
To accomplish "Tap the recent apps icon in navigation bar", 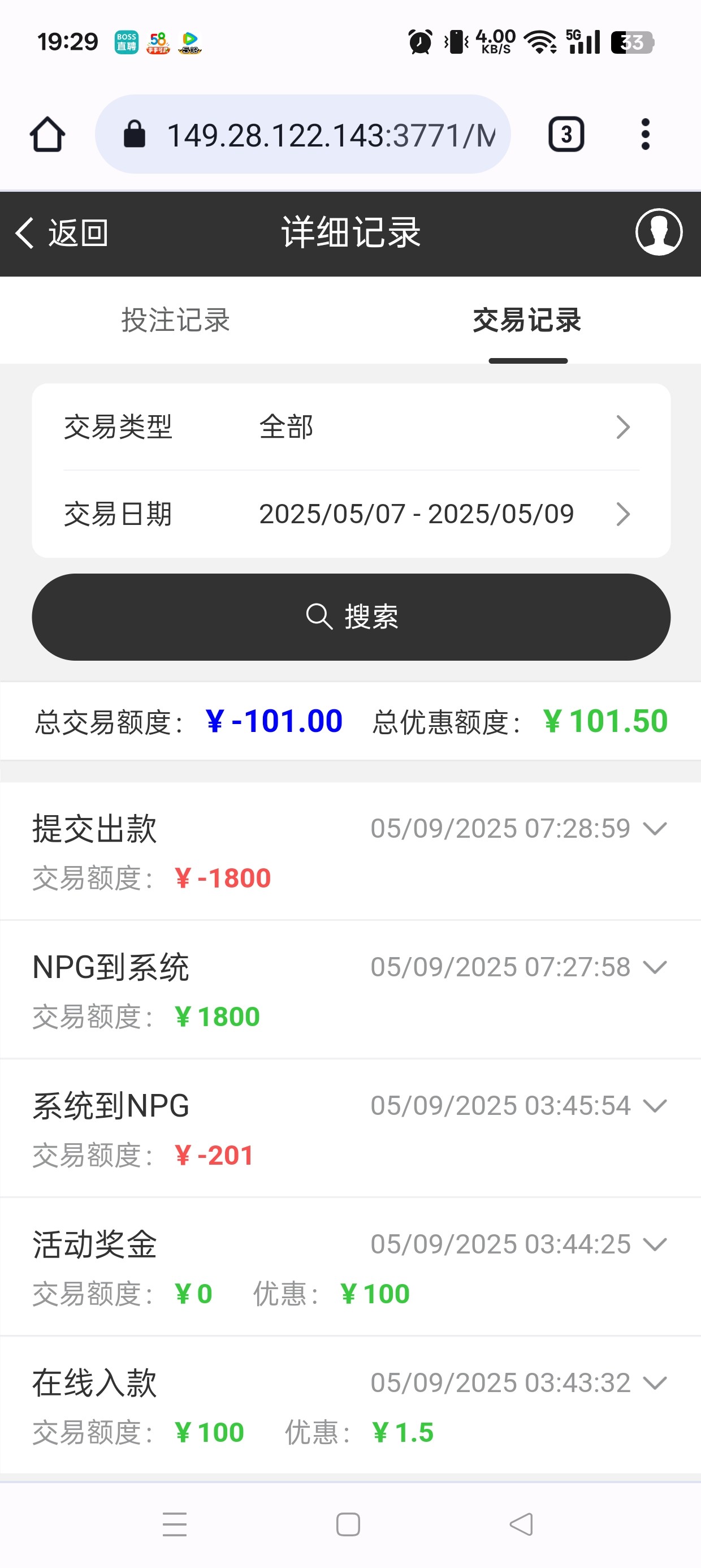I will [174, 1523].
